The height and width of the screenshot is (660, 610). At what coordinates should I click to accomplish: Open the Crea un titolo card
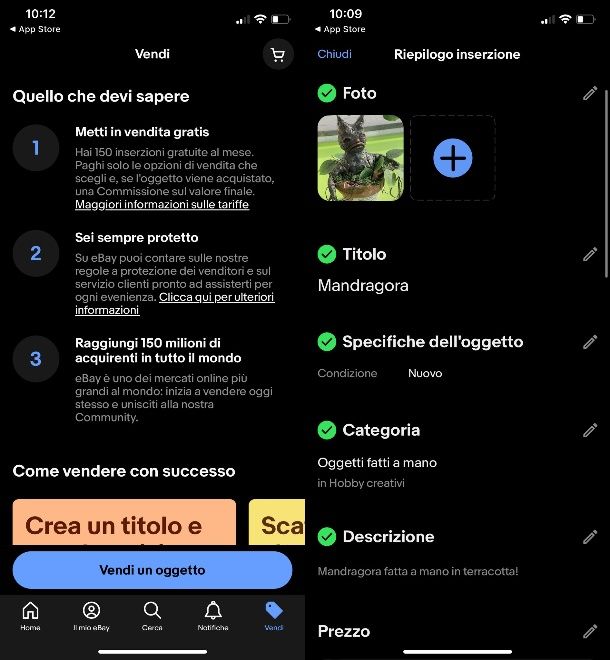[124, 524]
